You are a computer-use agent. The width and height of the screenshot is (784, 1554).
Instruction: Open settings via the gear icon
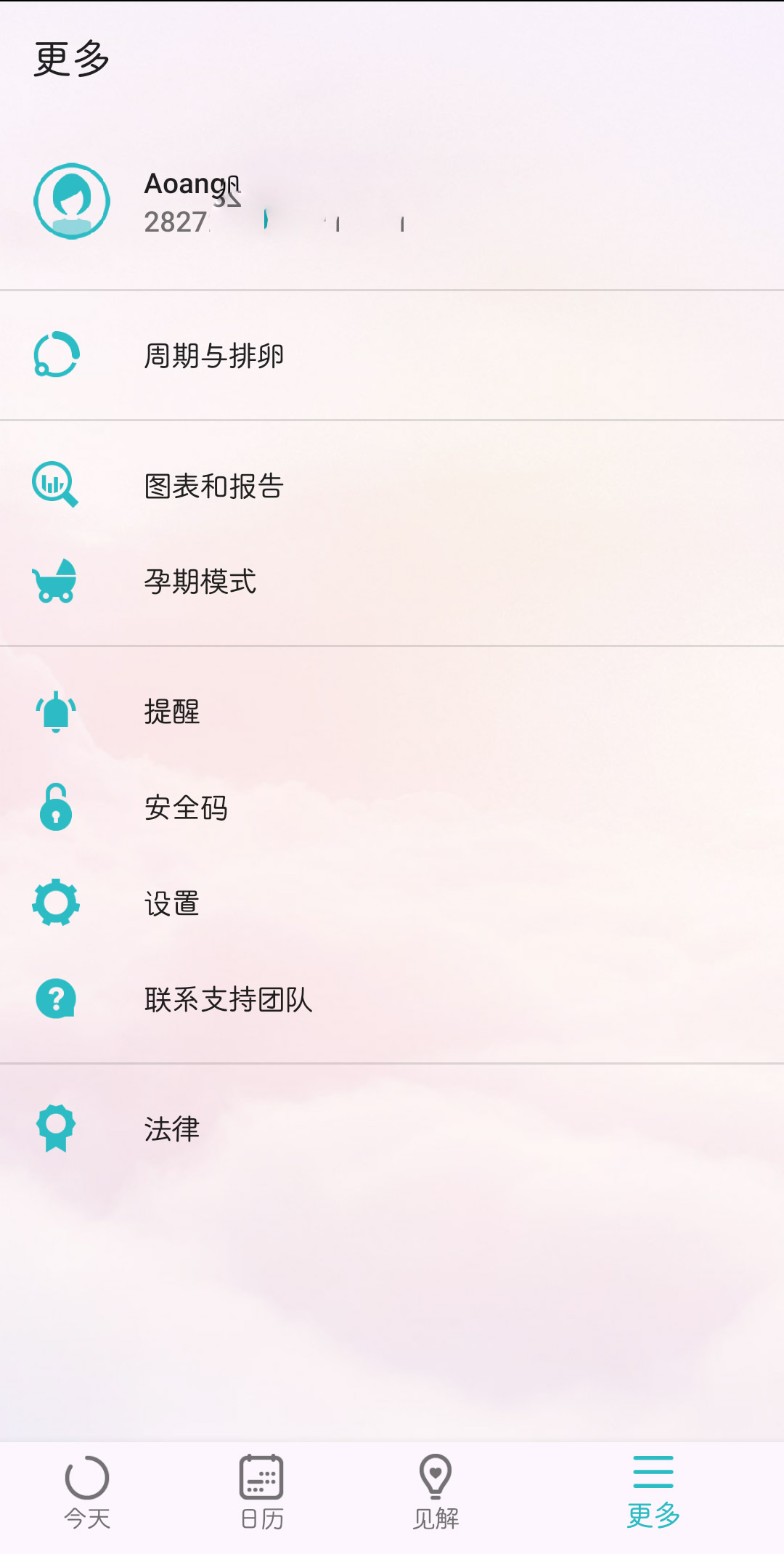pos(54,903)
